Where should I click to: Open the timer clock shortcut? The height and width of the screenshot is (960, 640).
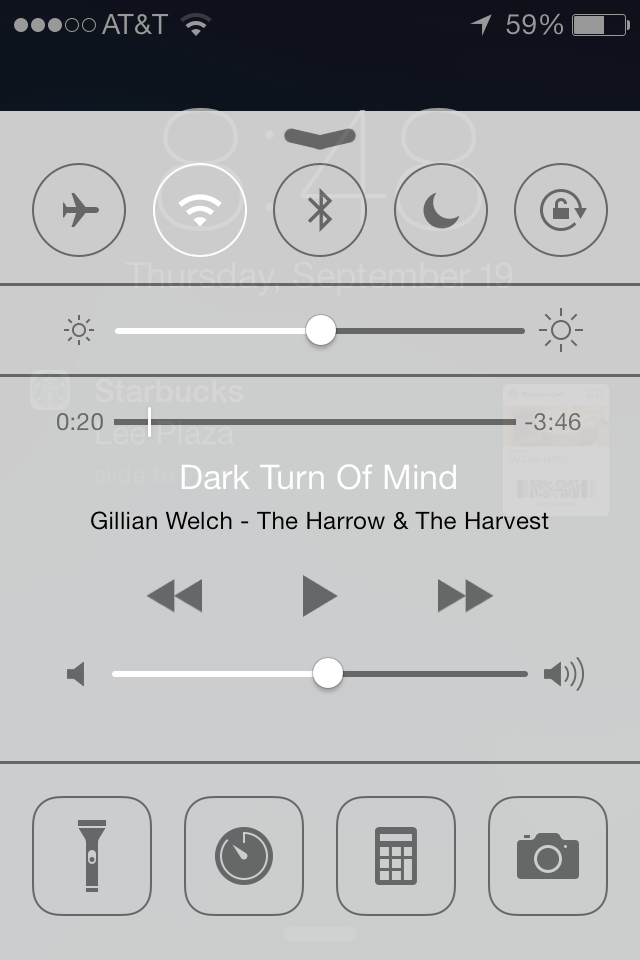coord(243,855)
